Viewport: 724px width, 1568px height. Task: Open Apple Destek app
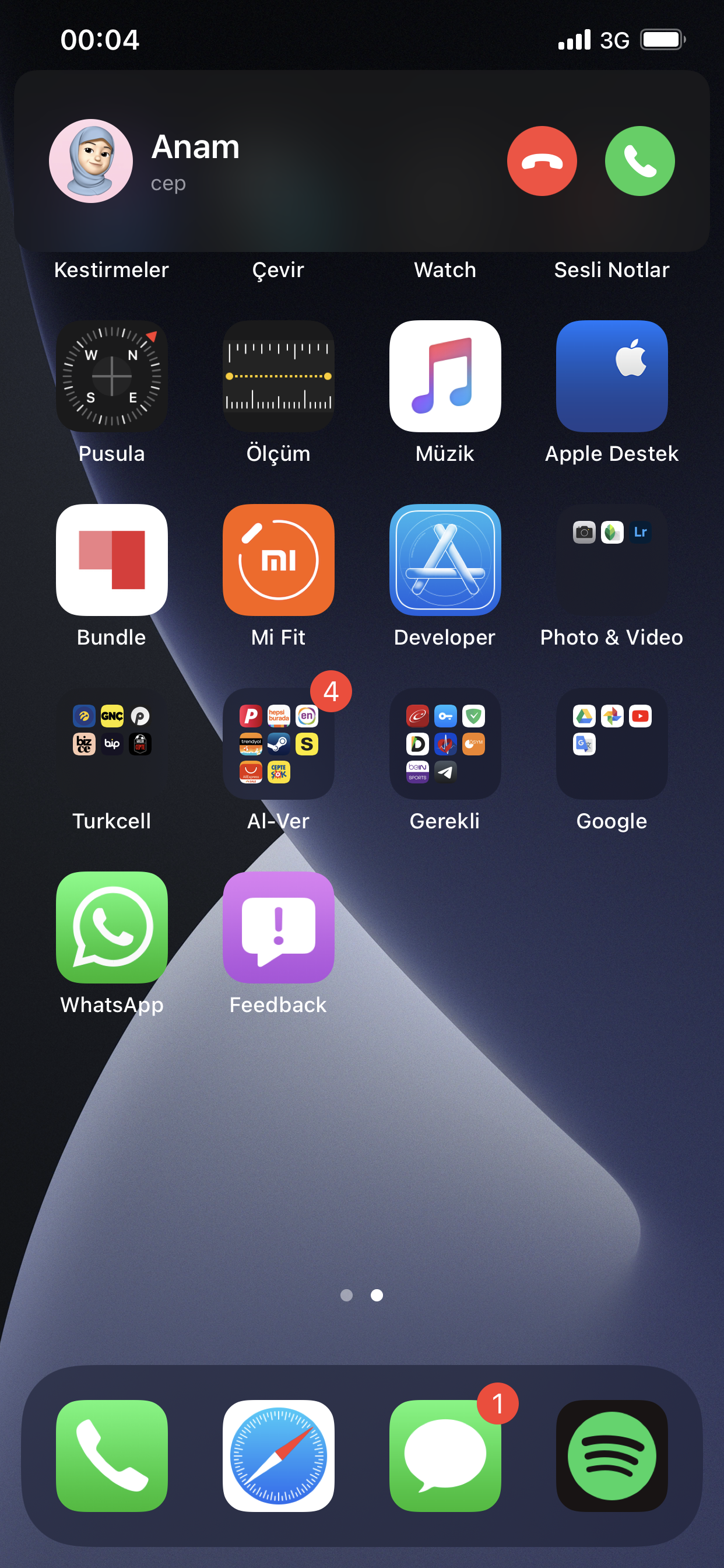point(612,376)
